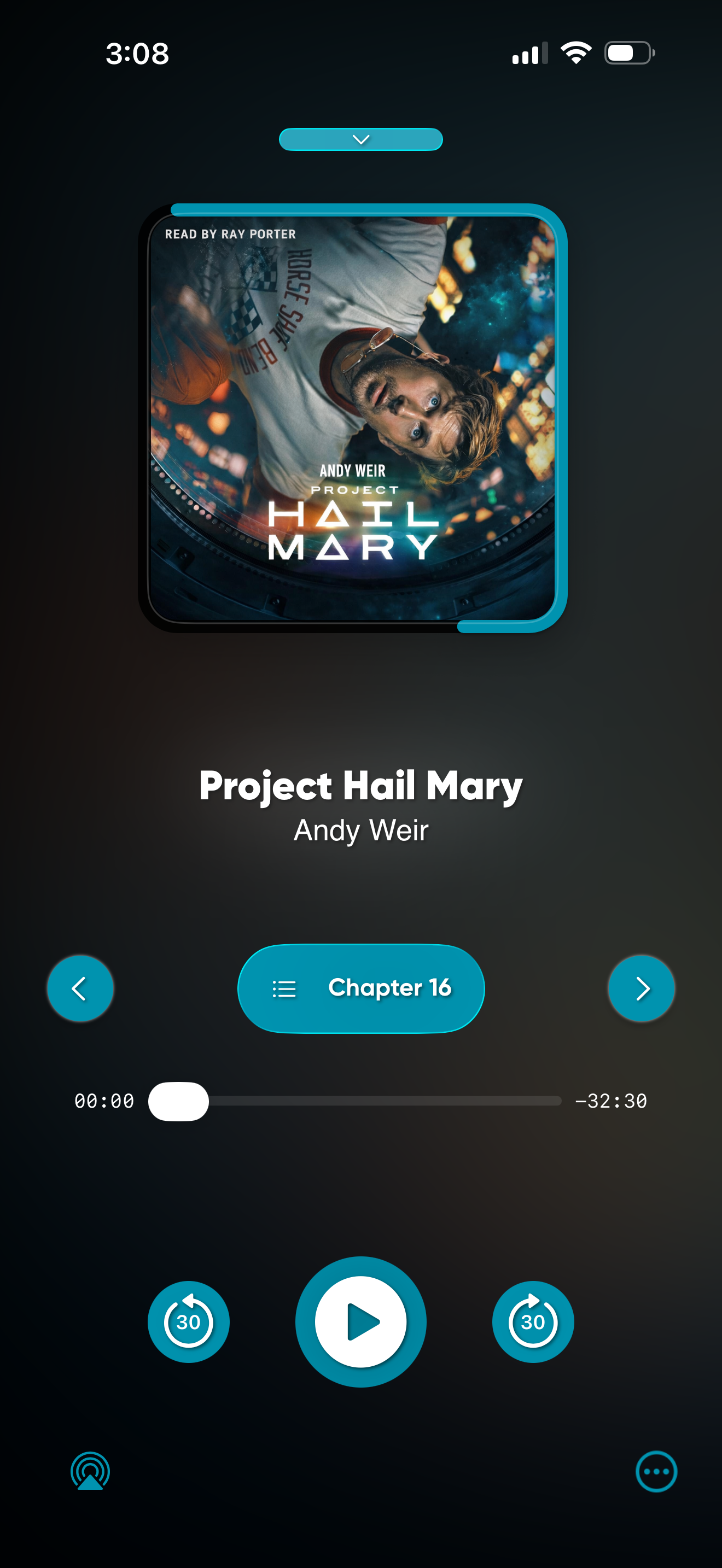
Task: Go to the previous chapter
Action: coord(80,988)
